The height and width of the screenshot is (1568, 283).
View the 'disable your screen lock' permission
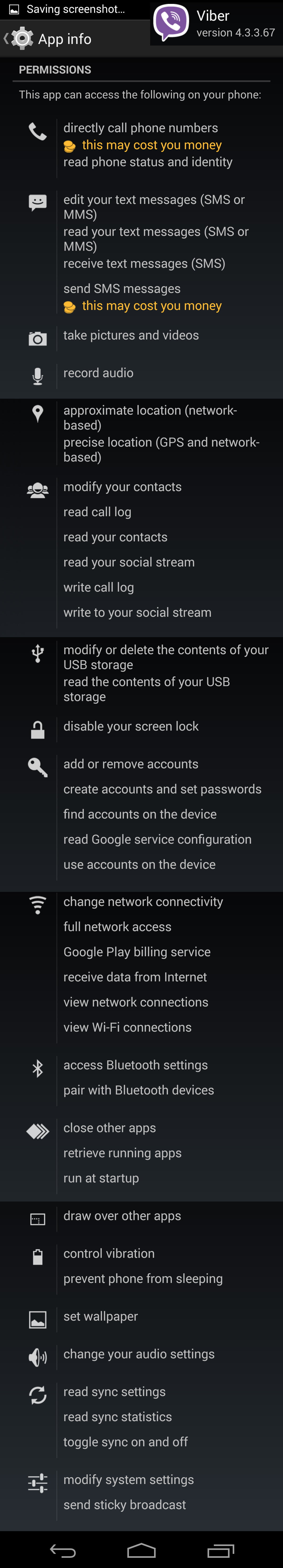coord(130,726)
